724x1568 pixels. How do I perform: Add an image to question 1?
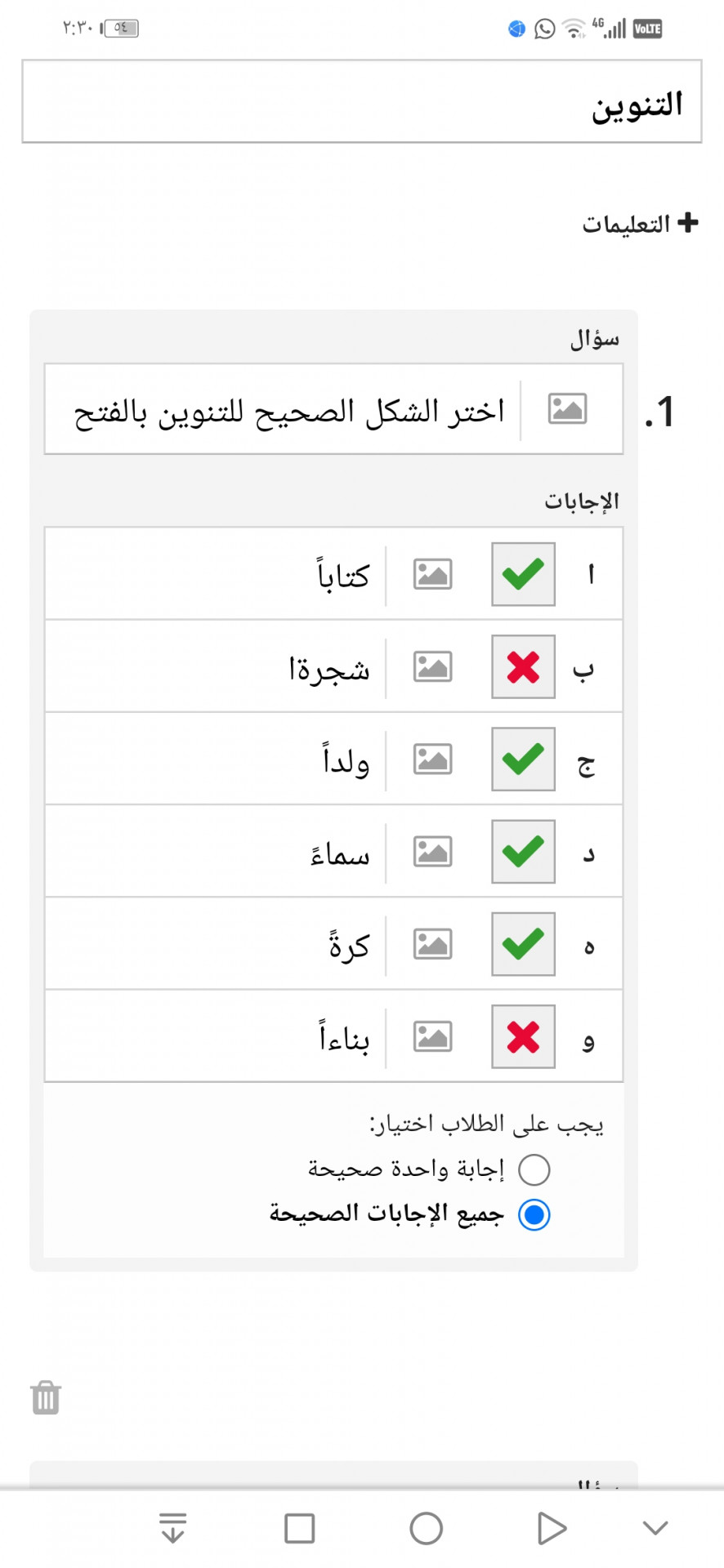click(x=567, y=408)
